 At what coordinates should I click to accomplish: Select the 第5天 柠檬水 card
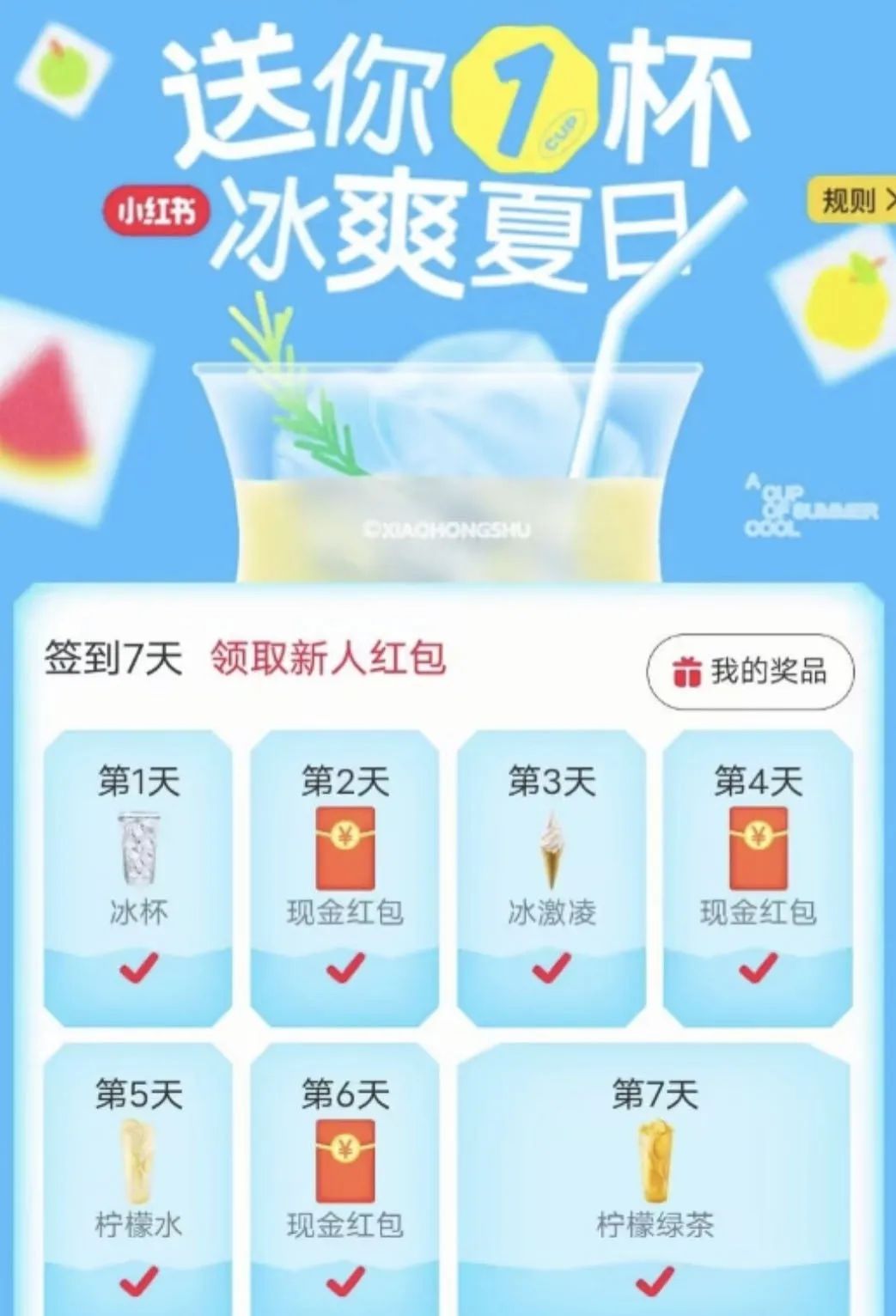point(138,1177)
